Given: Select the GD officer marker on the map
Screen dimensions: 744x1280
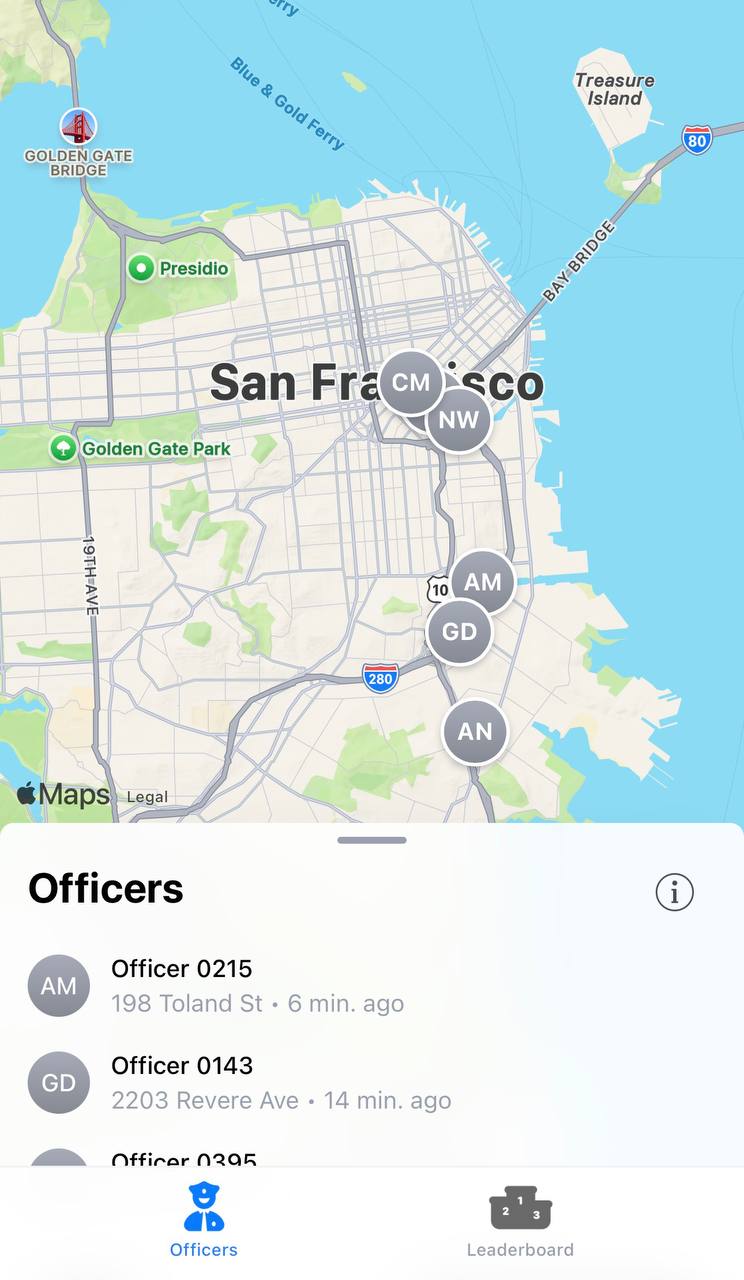Looking at the screenshot, I should [x=459, y=631].
